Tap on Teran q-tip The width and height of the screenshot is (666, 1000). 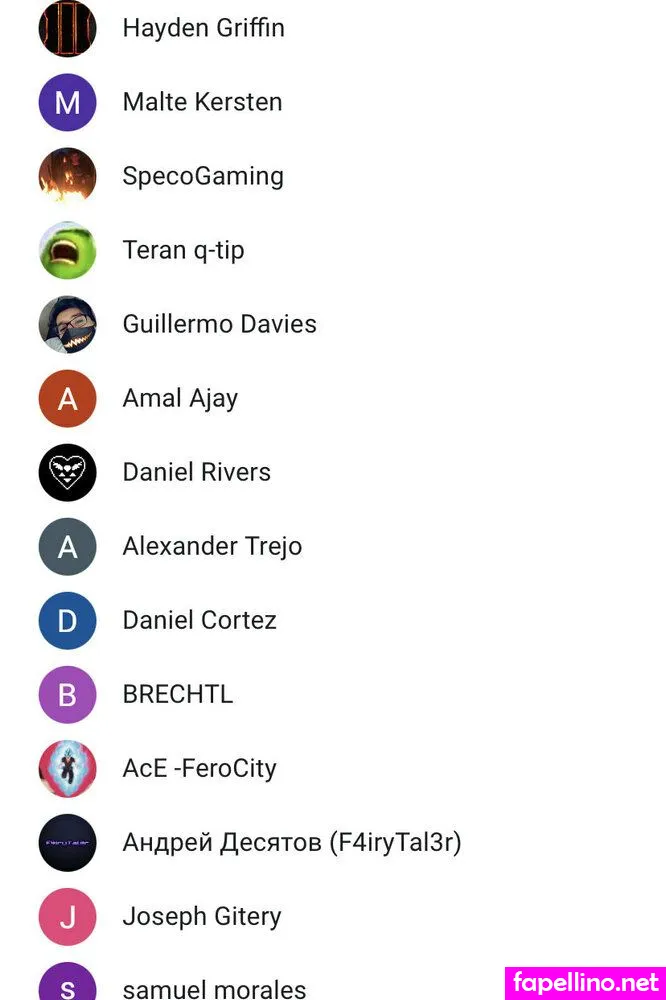(183, 250)
